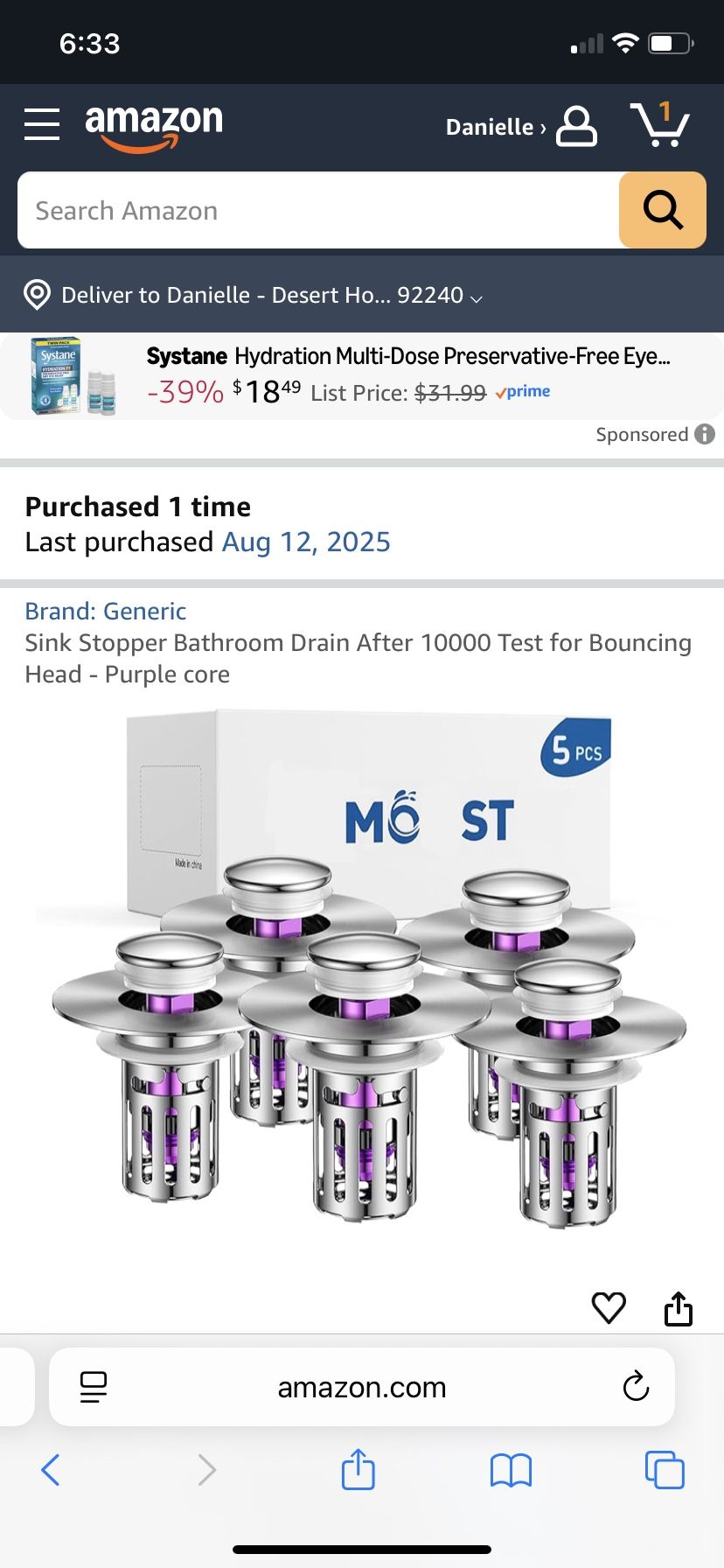Go back to the previous page

point(51,1470)
